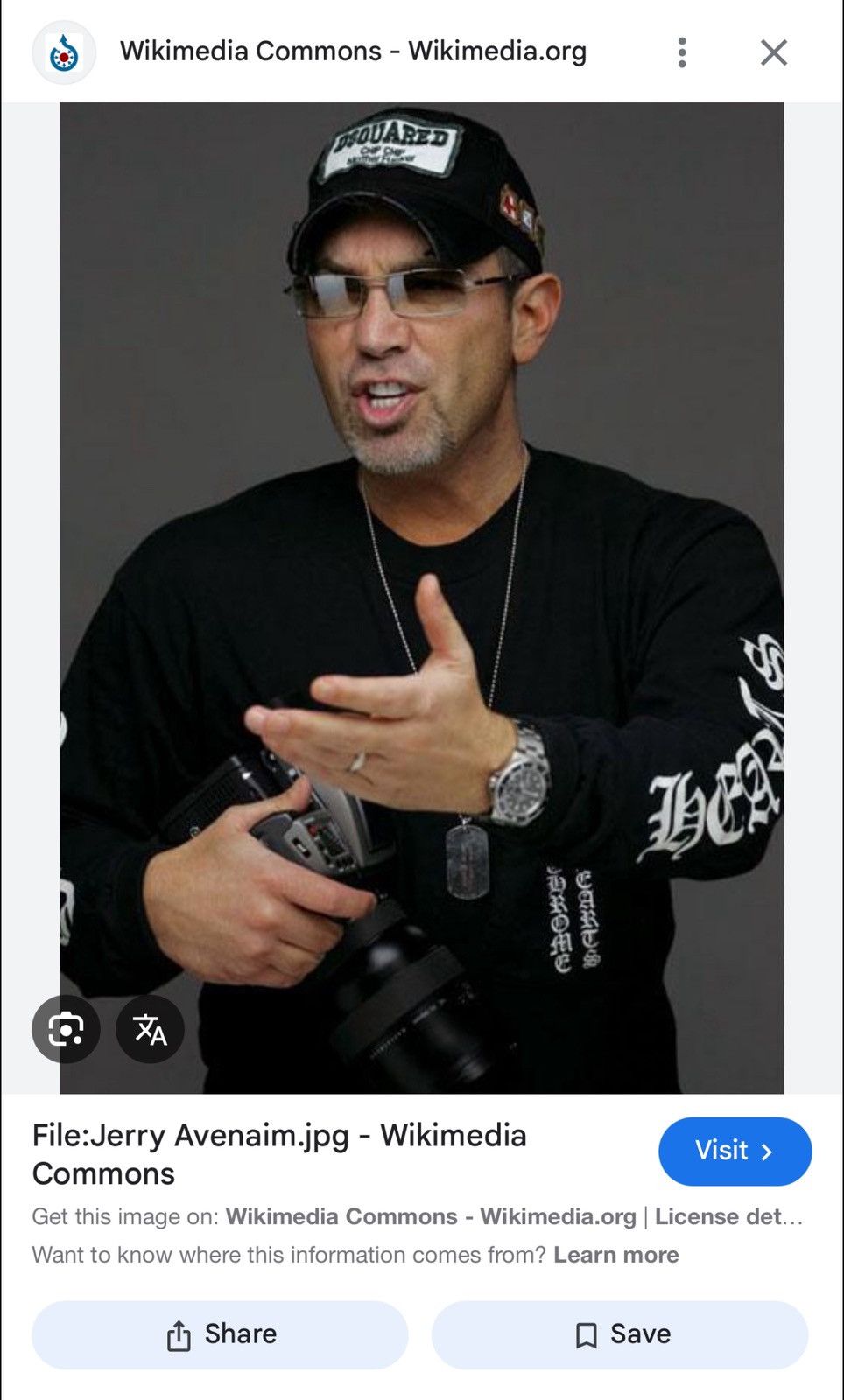Viewport: 844px width, 1400px height.
Task: Tap the Visit button
Action: pos(735,1151)
